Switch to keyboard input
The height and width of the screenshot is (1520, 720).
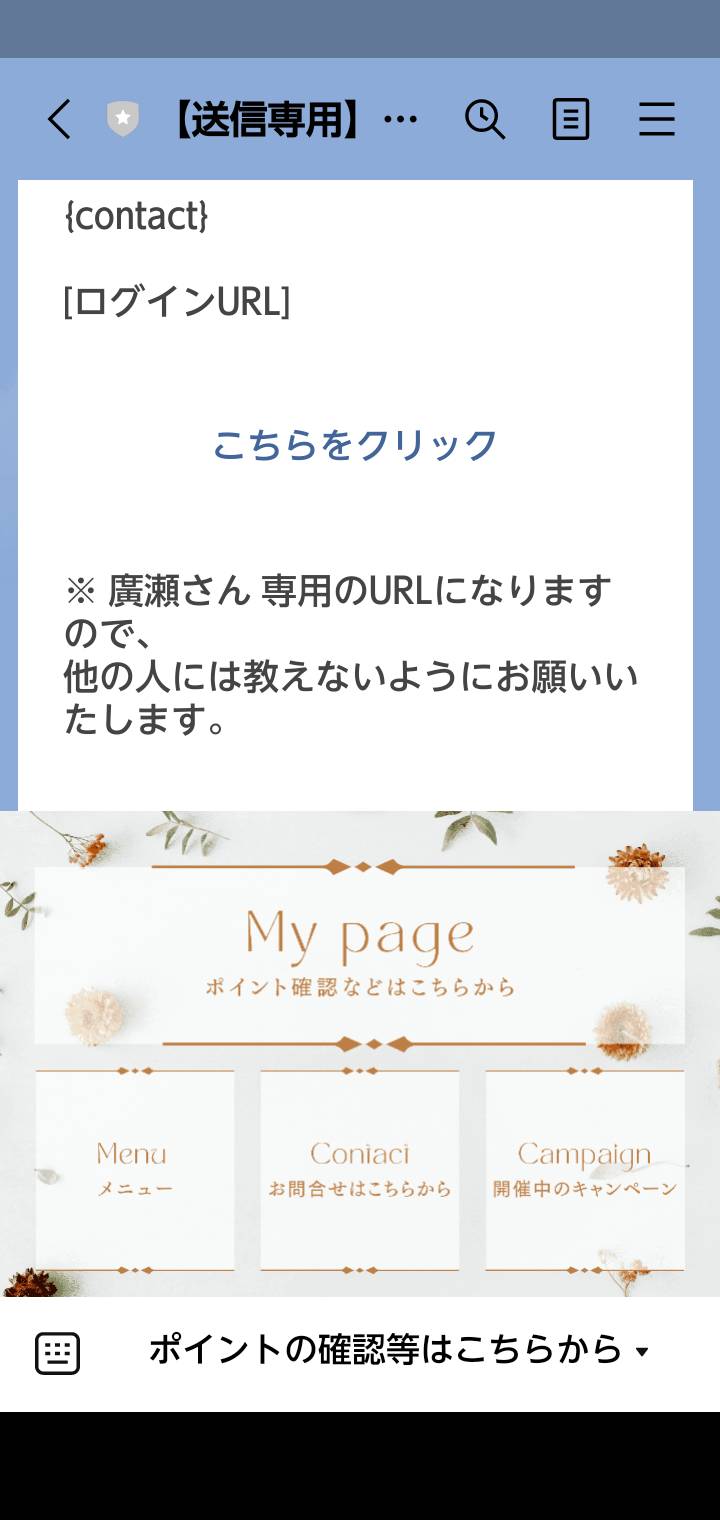(58, 1353)
